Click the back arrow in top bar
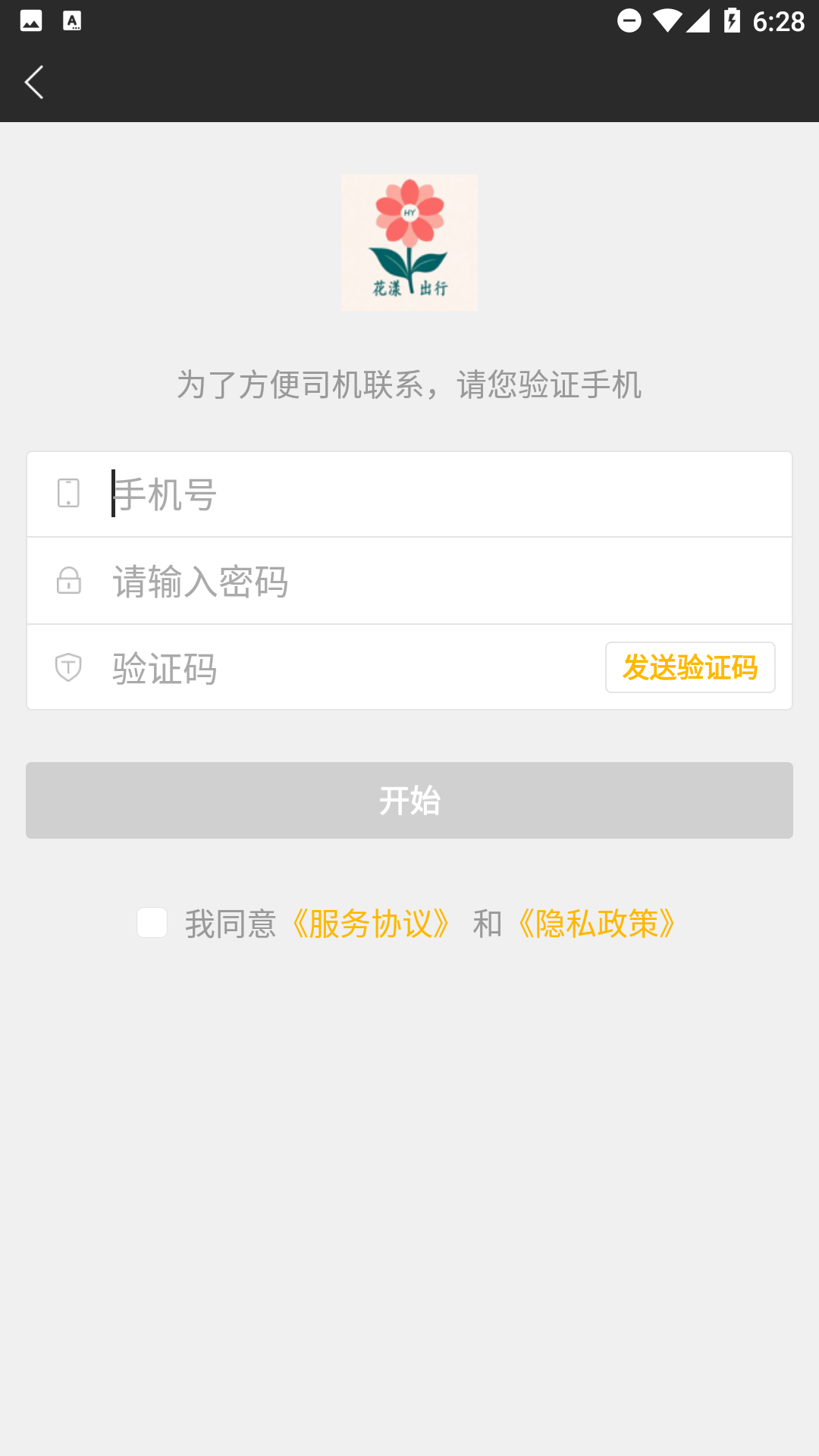The image size is (819, 1456). point(34,81)
